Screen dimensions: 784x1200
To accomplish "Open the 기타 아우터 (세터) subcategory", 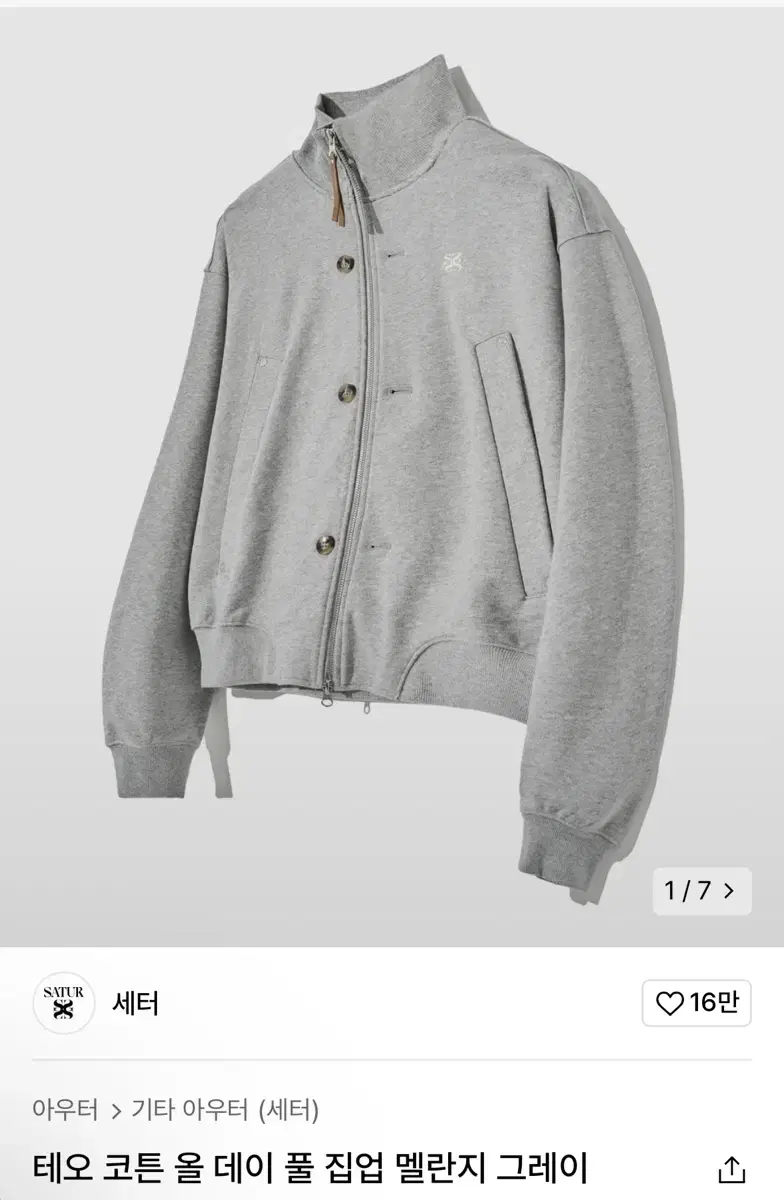I will coord(225,1110).
